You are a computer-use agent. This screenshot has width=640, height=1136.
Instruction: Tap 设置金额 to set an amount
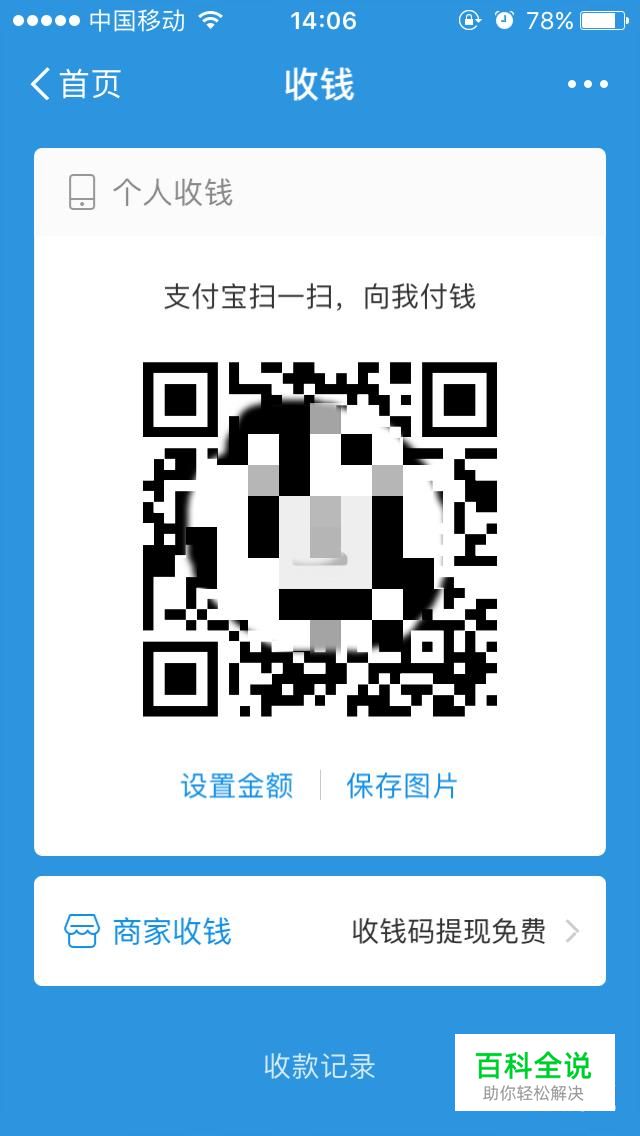point(237,786)
